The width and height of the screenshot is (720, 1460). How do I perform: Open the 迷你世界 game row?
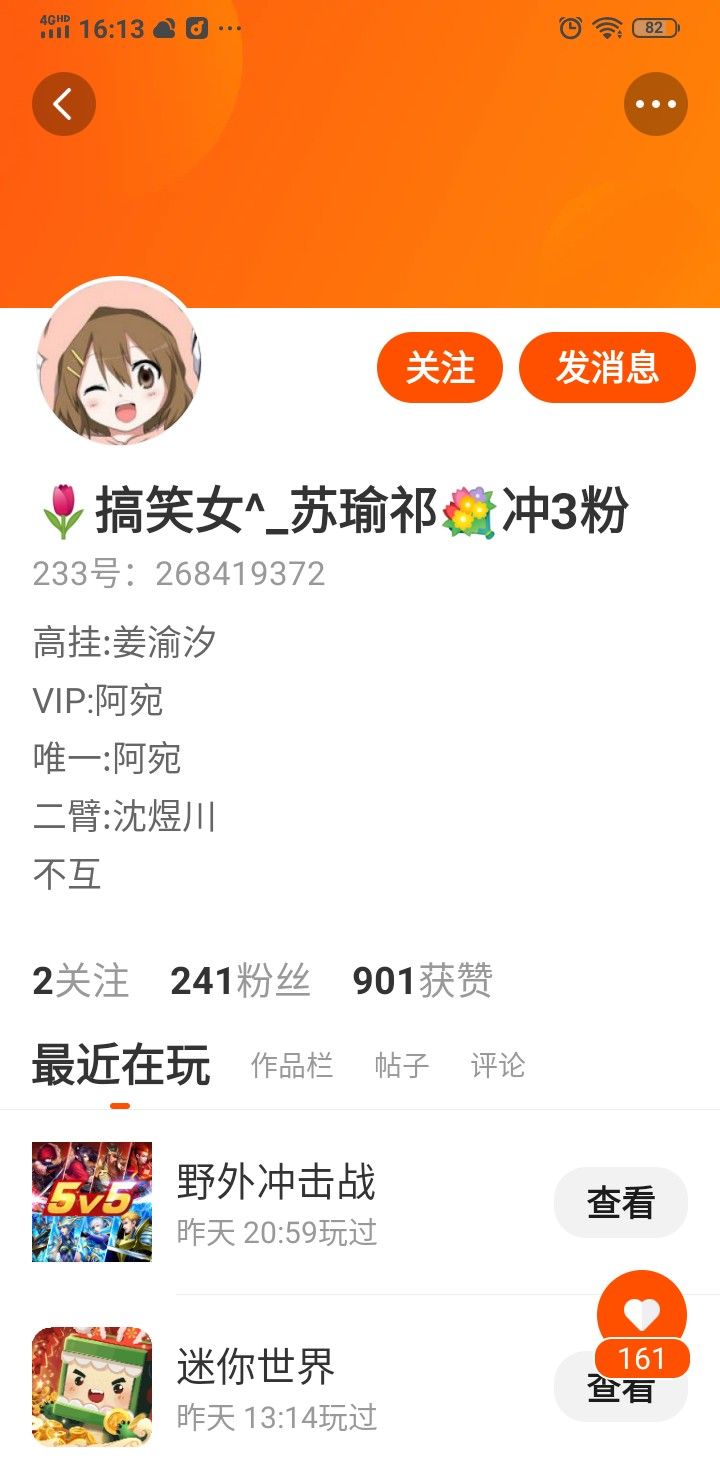(x=360, y=1386)
